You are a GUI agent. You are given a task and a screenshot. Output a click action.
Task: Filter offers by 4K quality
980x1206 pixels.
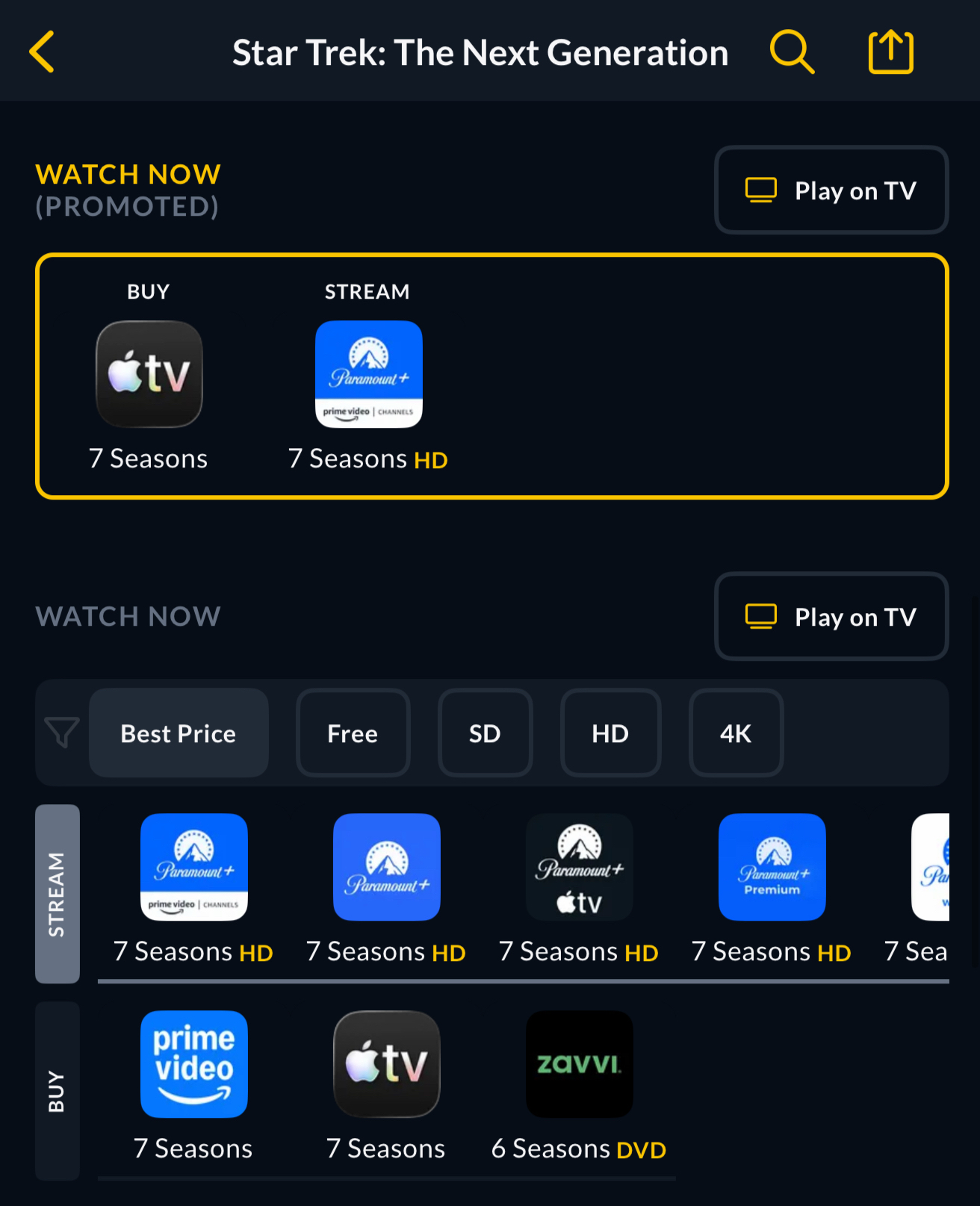(x=736, y=733)
